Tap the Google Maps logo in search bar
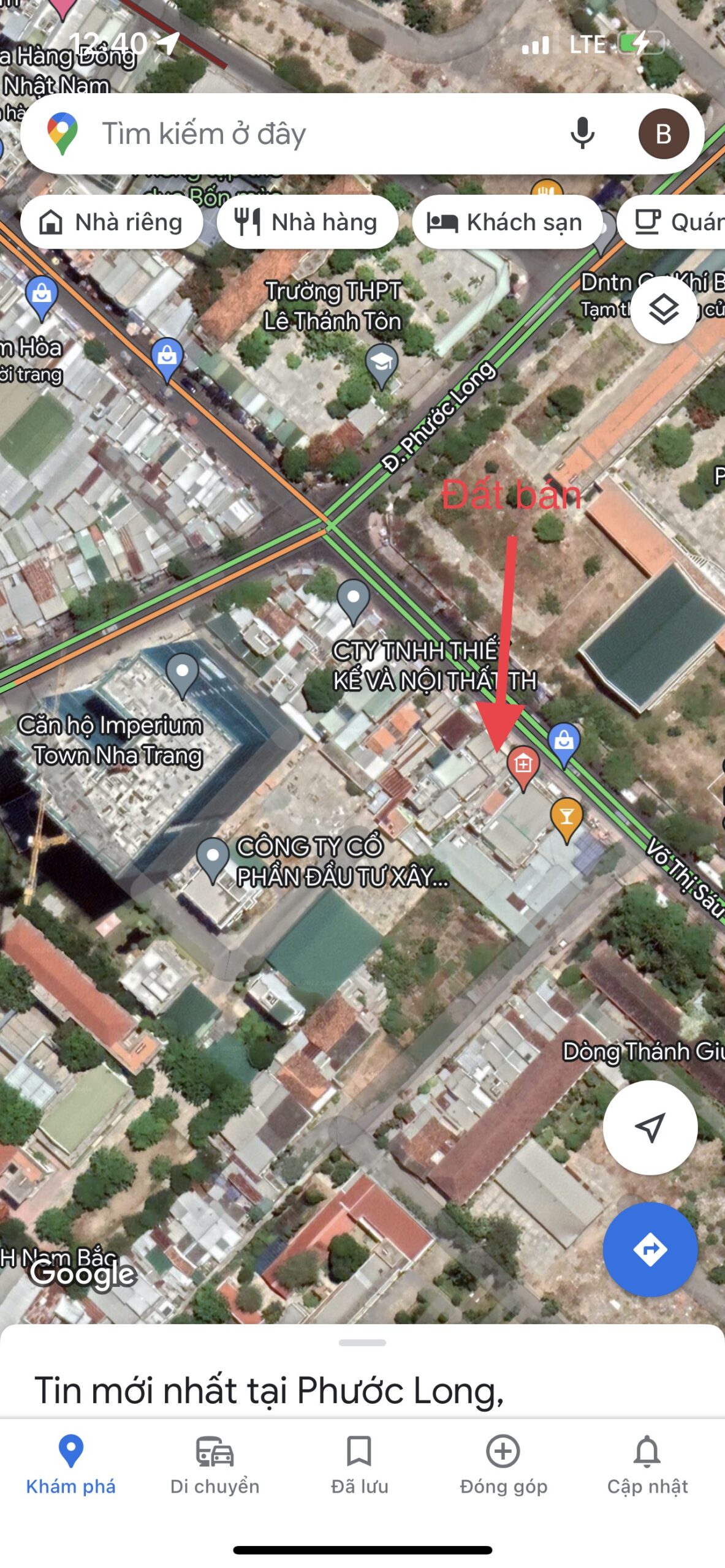Screen dimensions: 725x1568 [61, 135]
